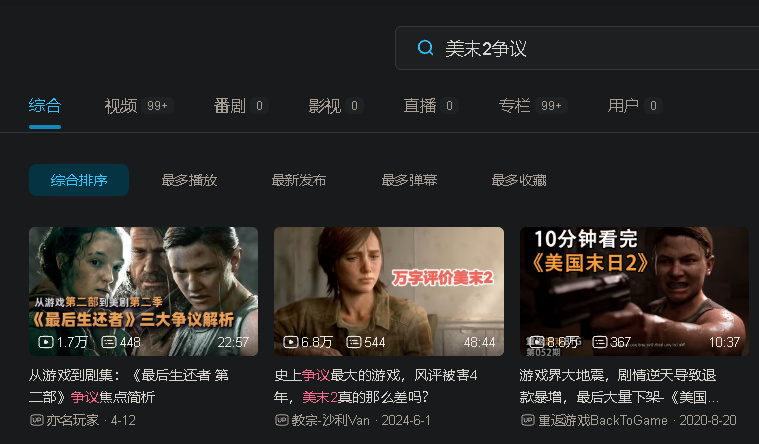The image size is (759, 444).
Task: Open the 番剧 tab
Action: pos(230,105)
